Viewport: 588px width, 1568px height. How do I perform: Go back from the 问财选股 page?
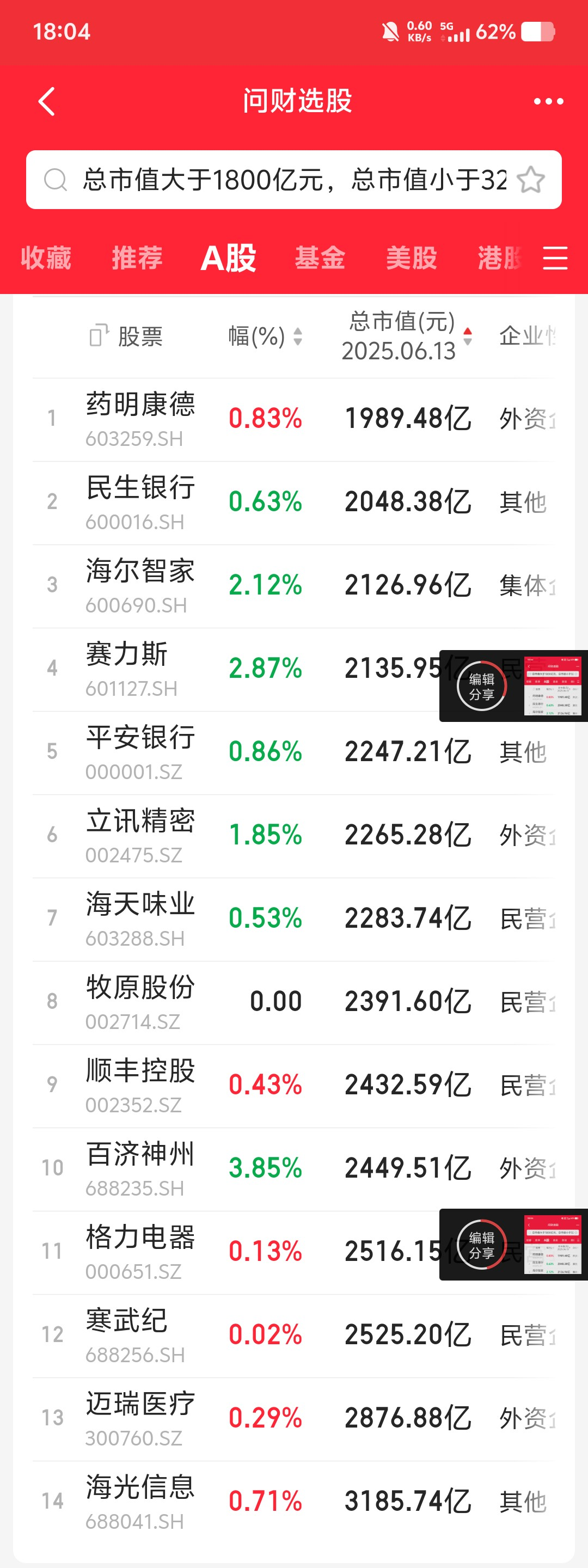[47, 101]
